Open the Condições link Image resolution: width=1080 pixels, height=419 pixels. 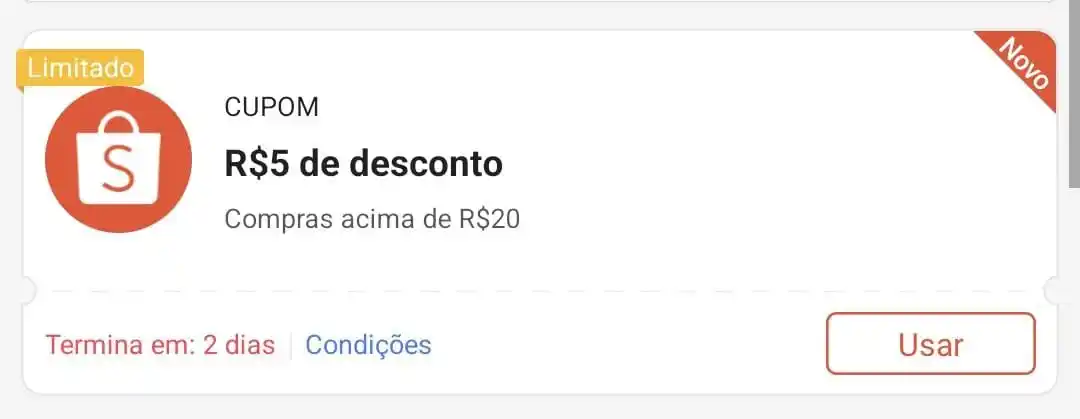click(x=368, y=346)
